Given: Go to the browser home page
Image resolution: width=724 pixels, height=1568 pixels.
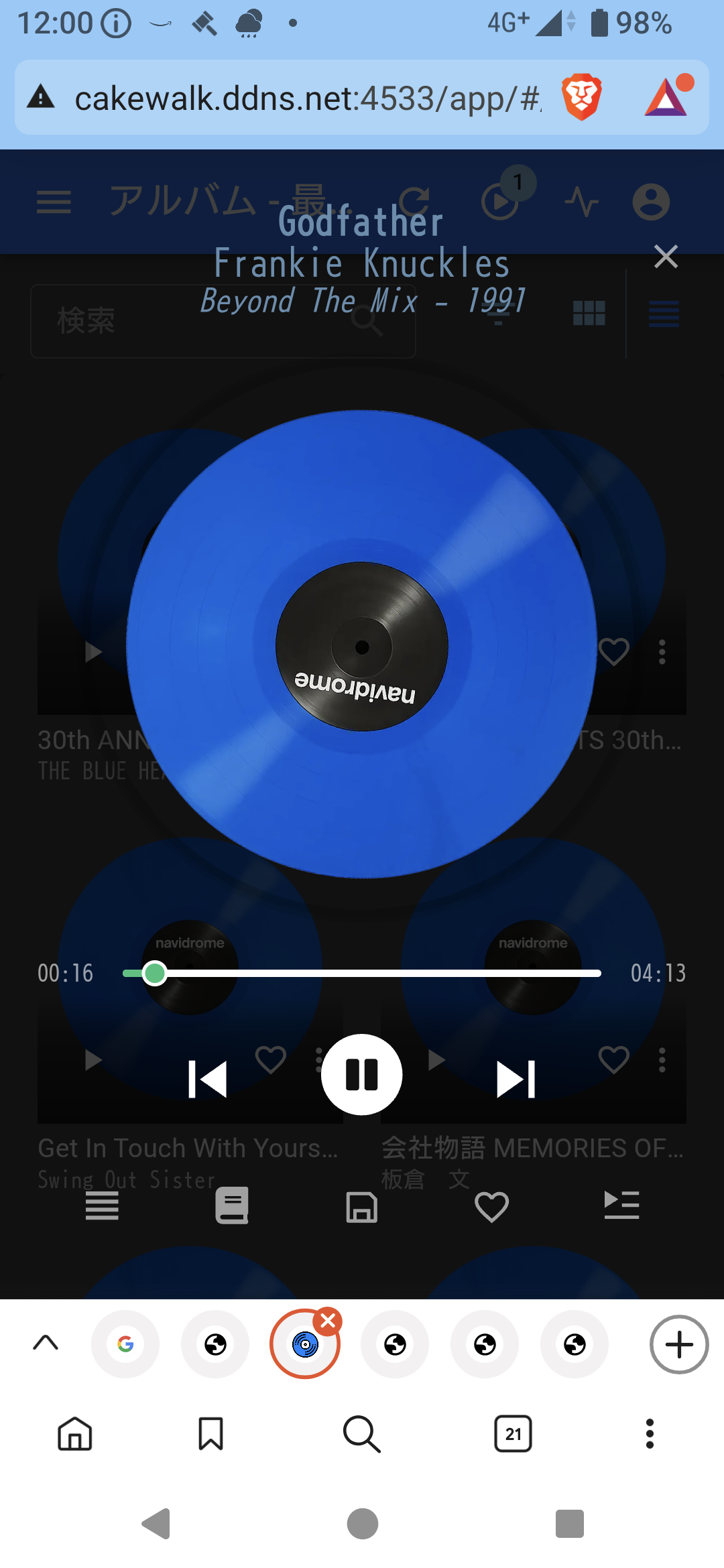Looking at the screenshot, I should click(74, 1434).
